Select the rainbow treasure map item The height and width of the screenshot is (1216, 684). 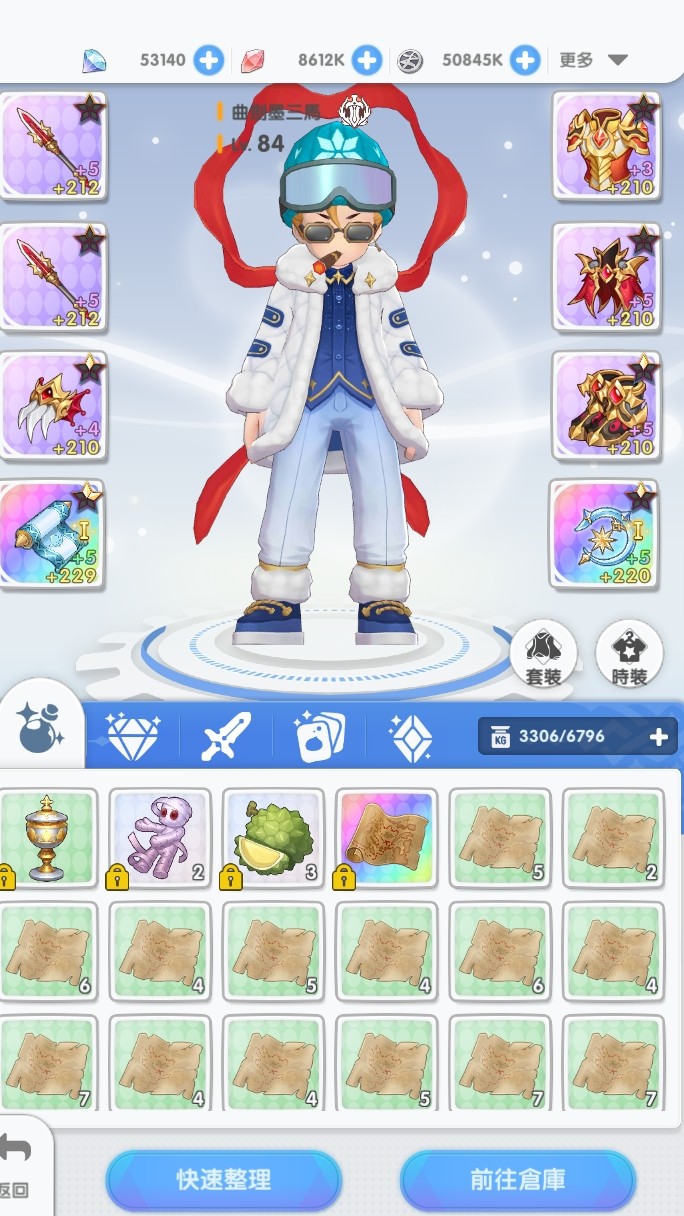click(386, 838)
